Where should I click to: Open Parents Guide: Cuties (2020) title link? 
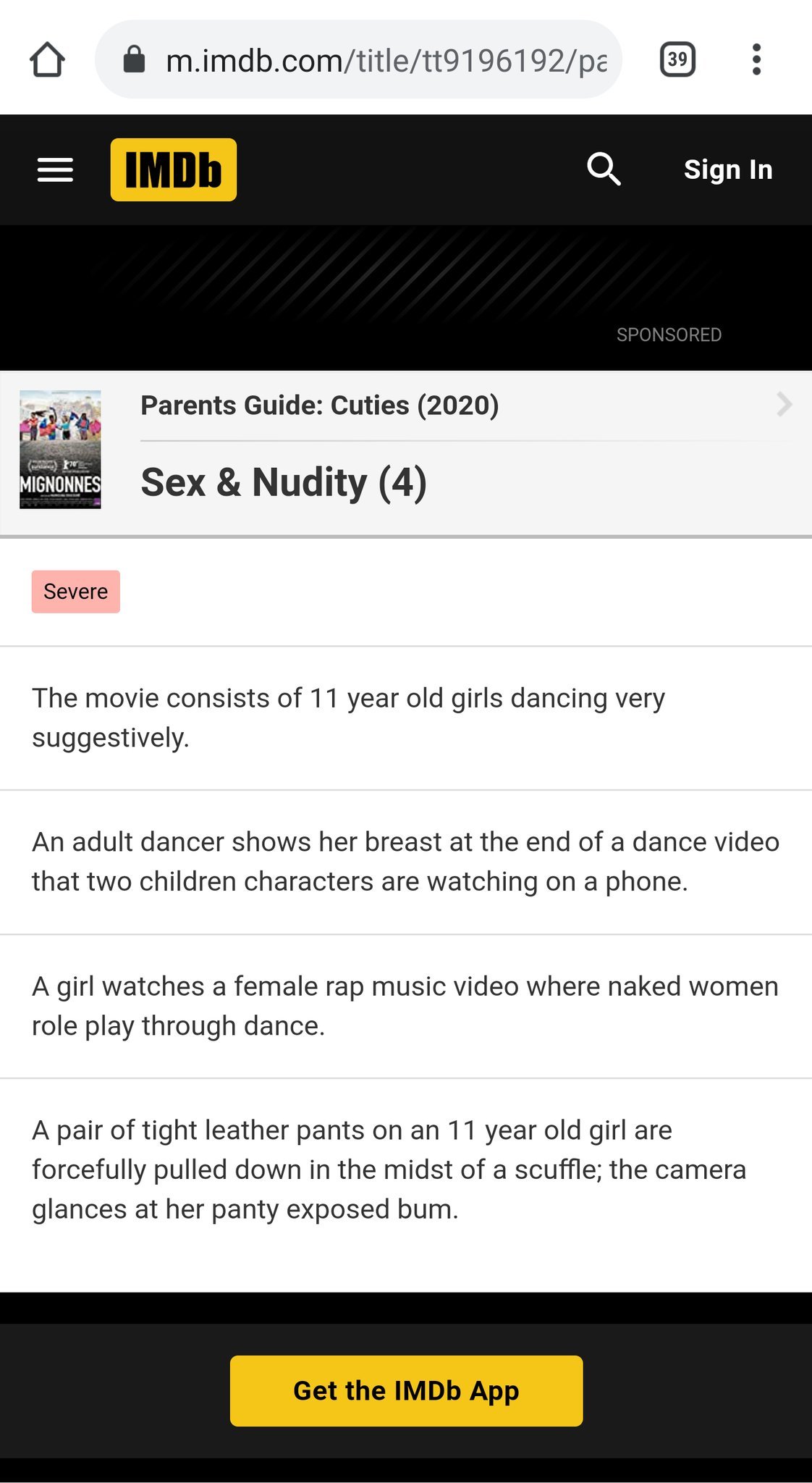tap(320, 406)
